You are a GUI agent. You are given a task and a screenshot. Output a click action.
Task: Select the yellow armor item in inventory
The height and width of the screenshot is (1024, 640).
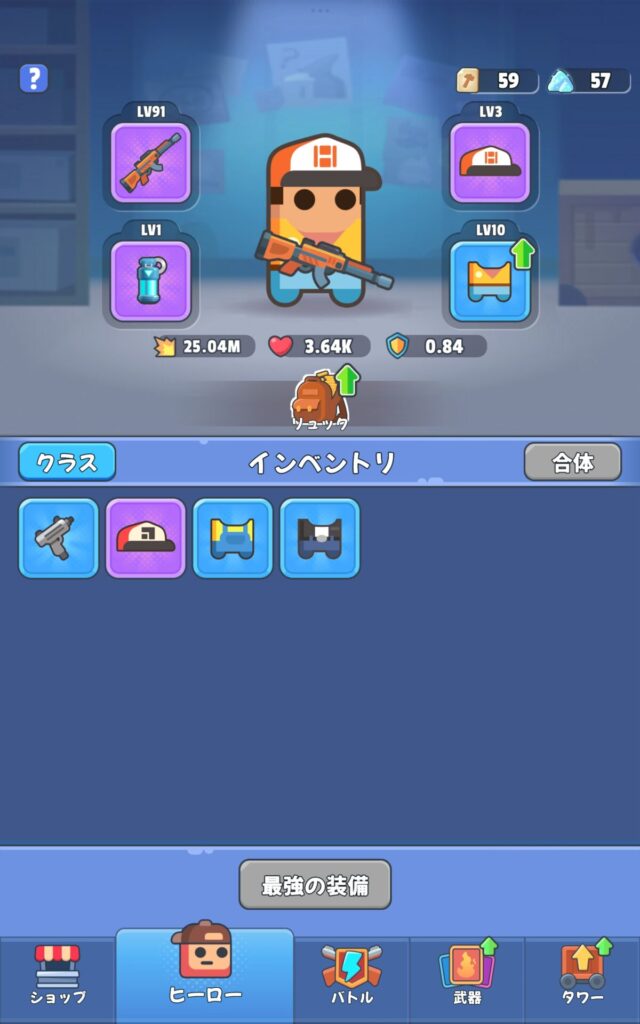(x=232, y=538)
